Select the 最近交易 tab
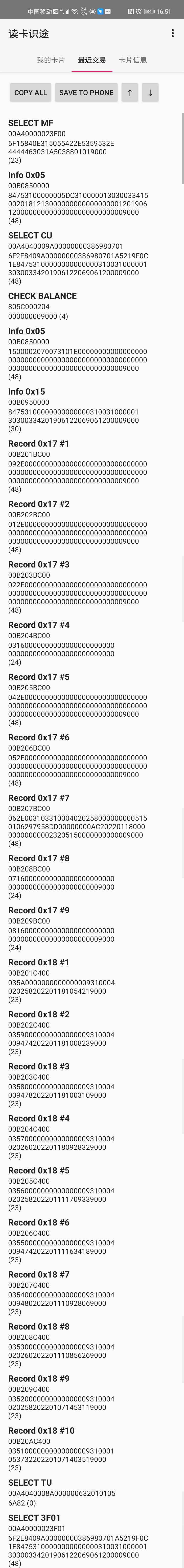Viewport: 184px width, 1568px height. click(x=91, y=60)
